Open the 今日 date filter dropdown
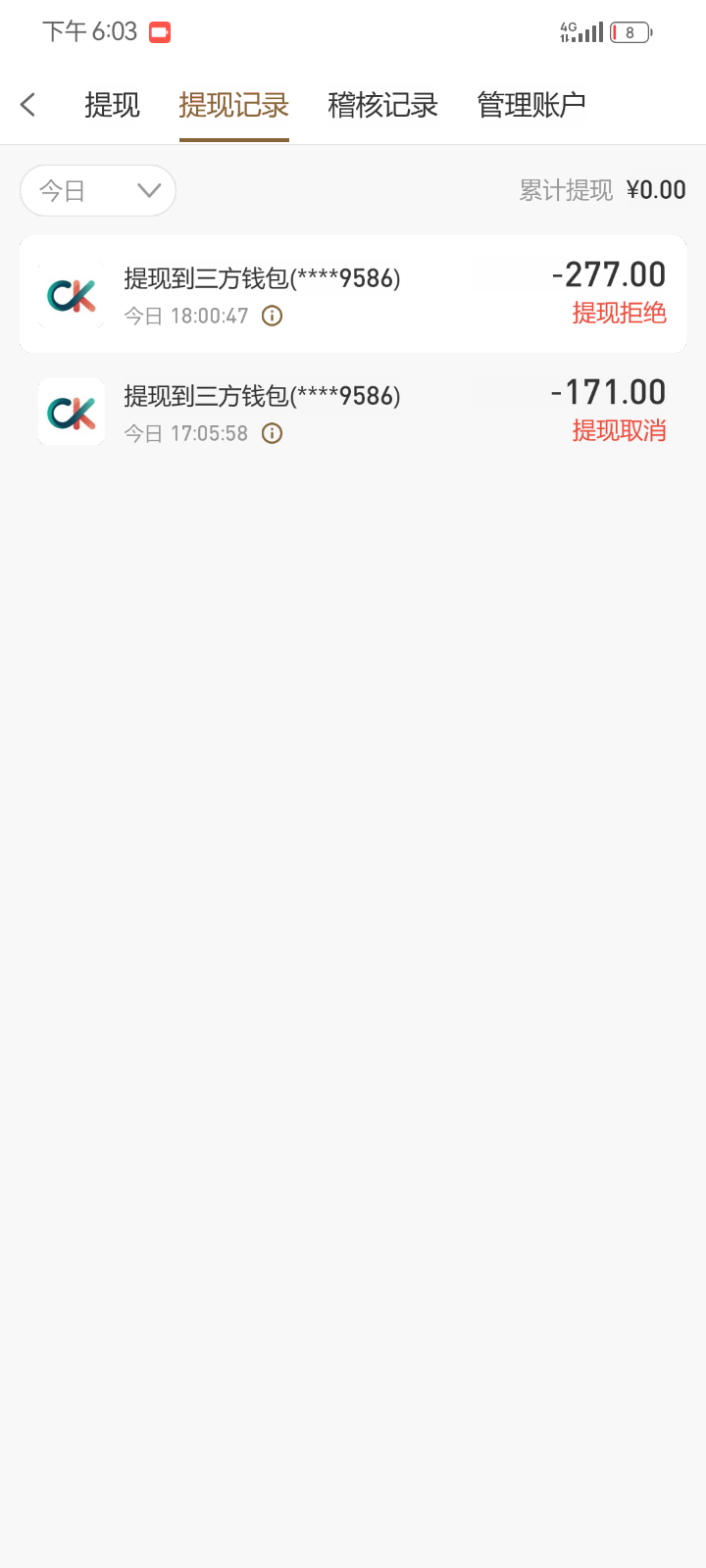 point(98,190)
